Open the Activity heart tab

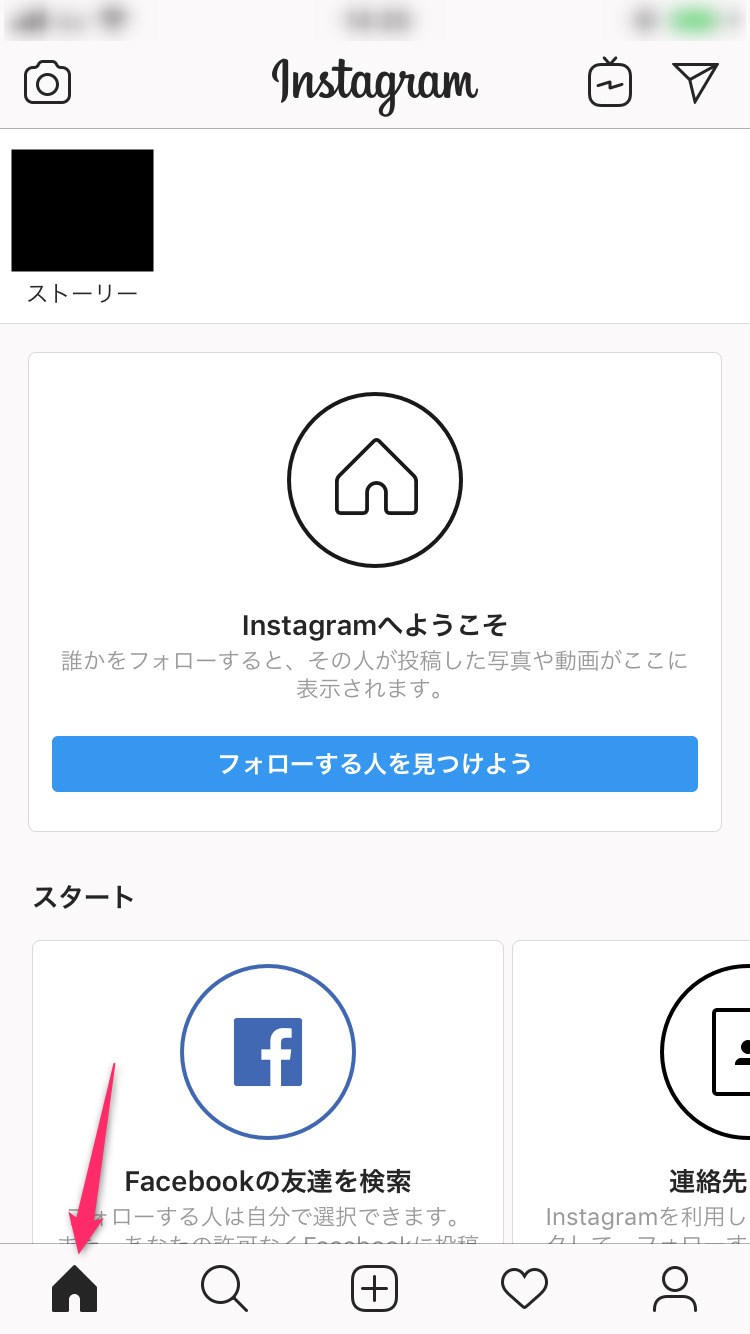tap(525, 1288)
